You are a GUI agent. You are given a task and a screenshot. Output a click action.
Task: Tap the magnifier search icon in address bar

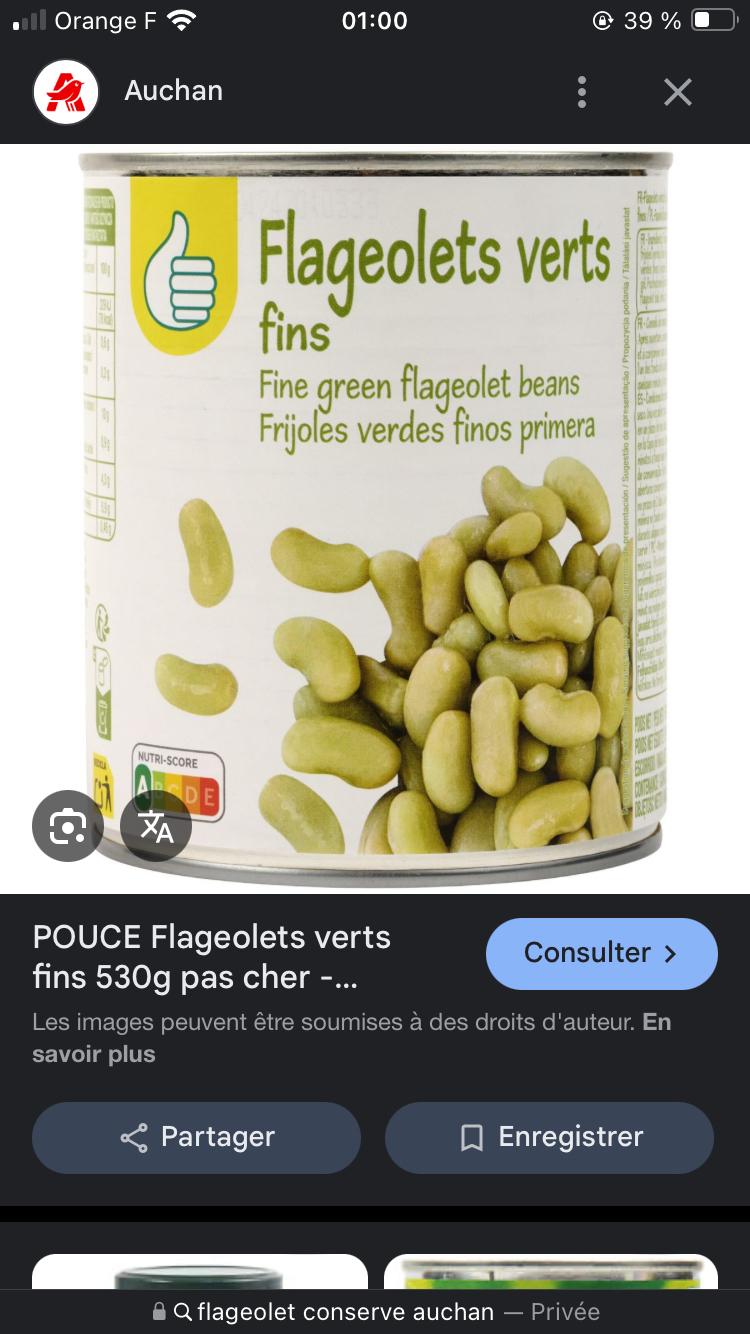184,1311
